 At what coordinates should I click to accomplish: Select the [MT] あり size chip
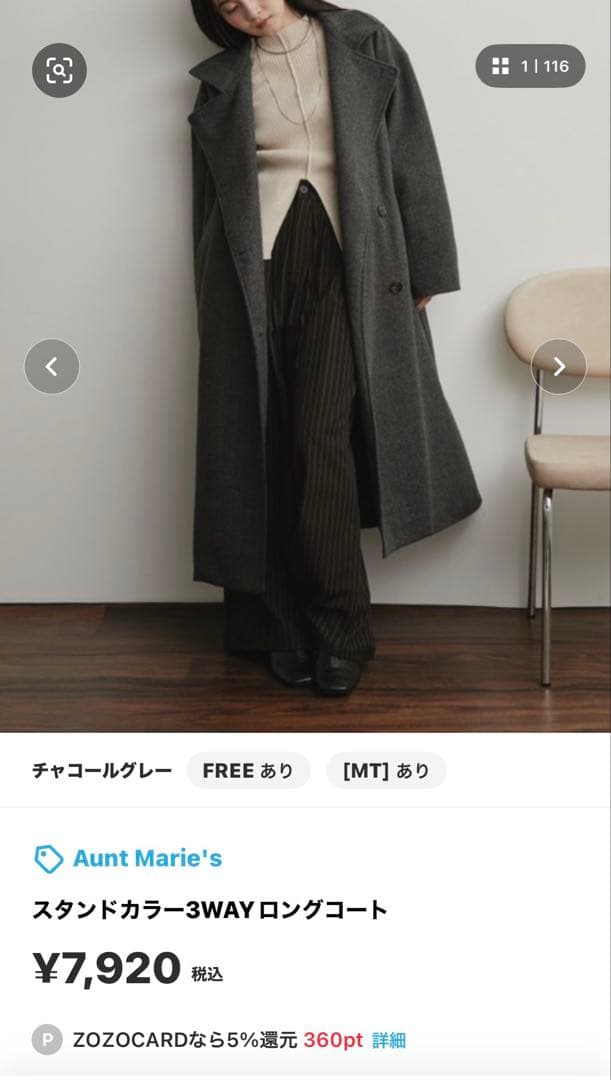[x=385, y=771]
